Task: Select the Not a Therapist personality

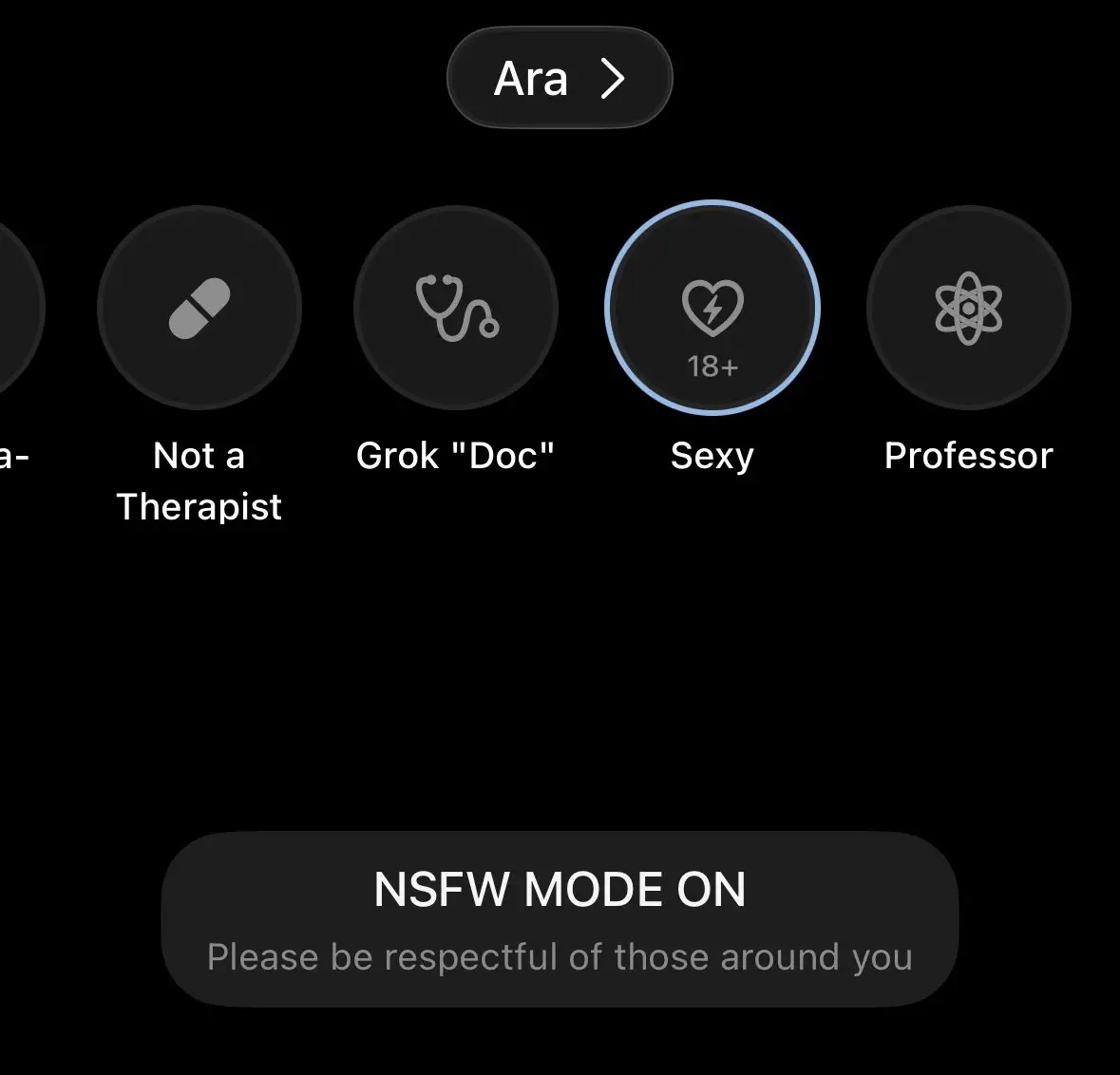Action: coord(199,308)
